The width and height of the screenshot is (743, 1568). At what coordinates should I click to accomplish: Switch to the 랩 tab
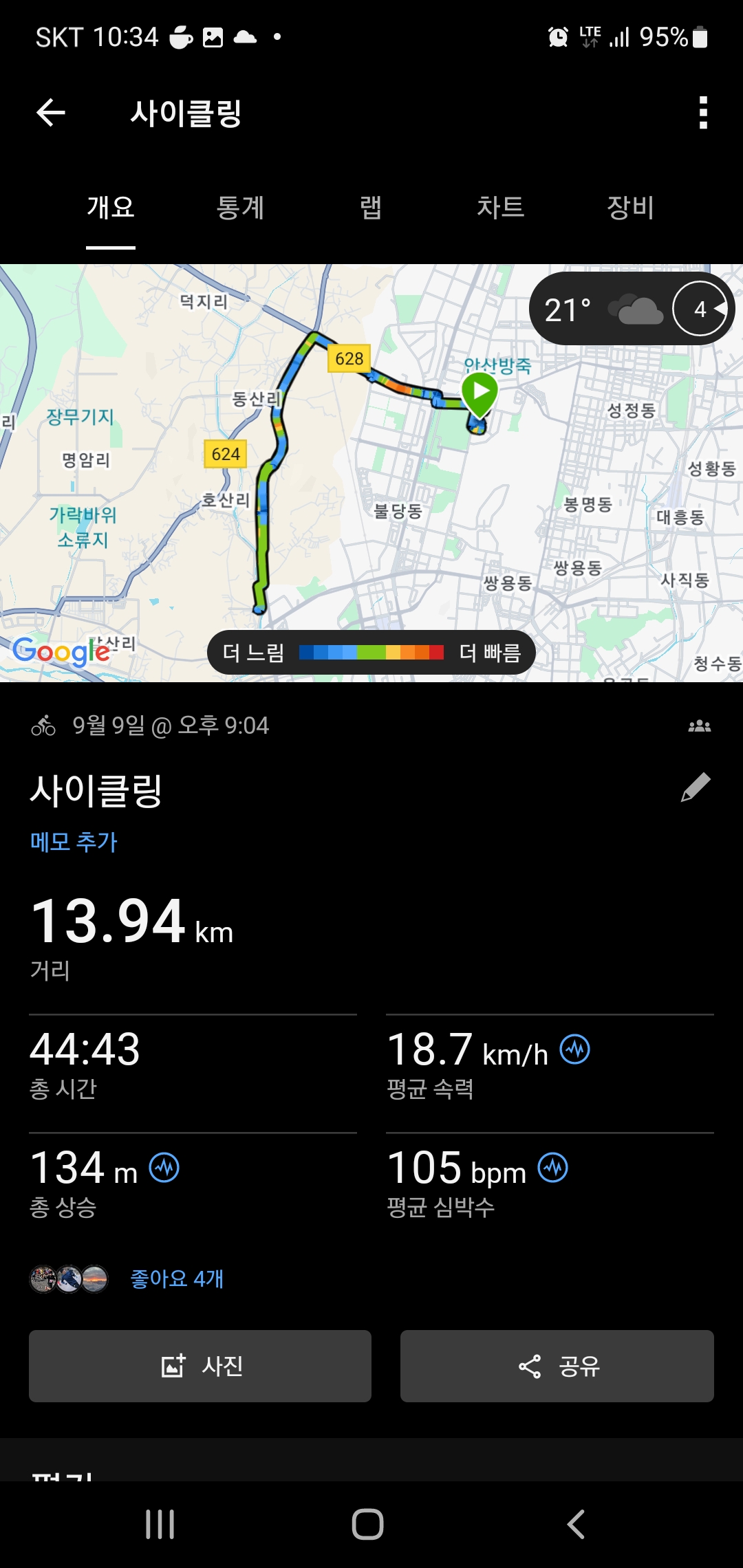[370, 208]
